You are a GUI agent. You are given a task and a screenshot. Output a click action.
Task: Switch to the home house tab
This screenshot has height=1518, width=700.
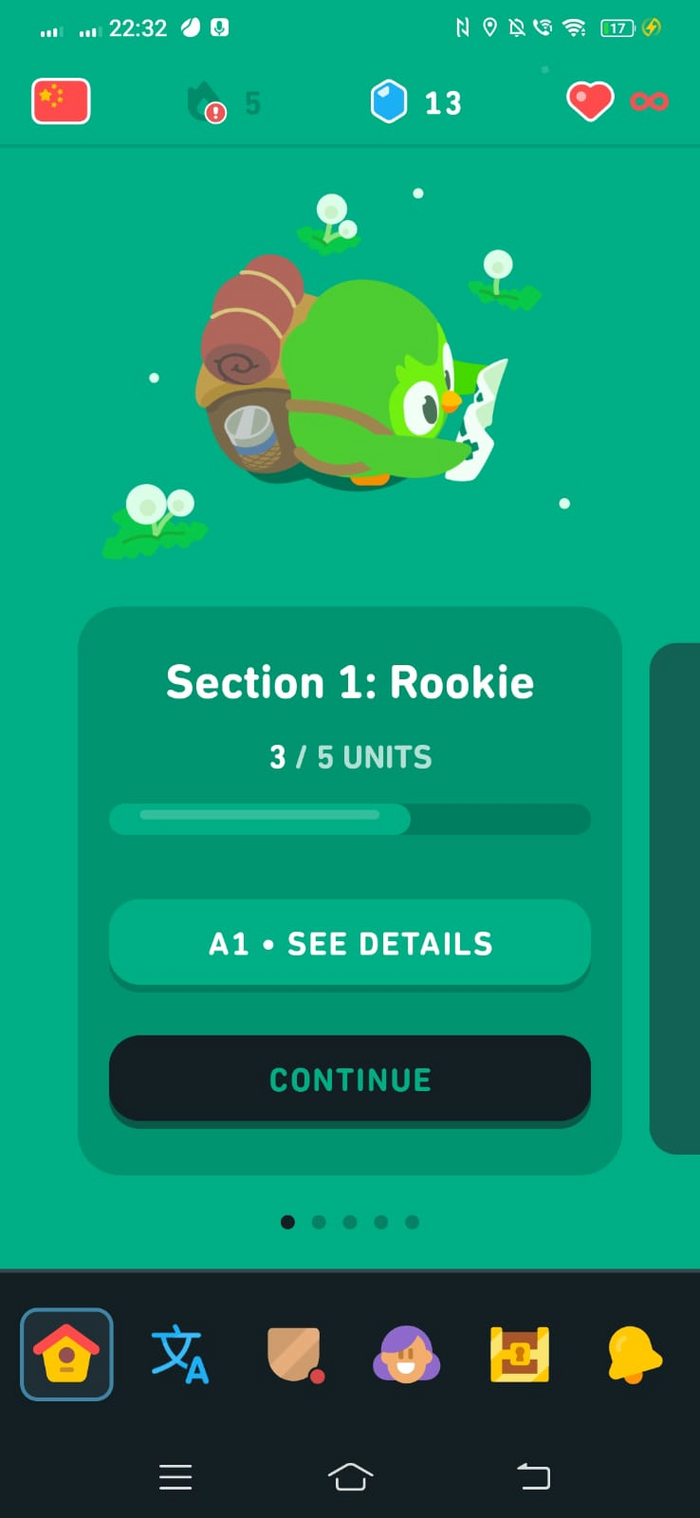coord(67,1354)
